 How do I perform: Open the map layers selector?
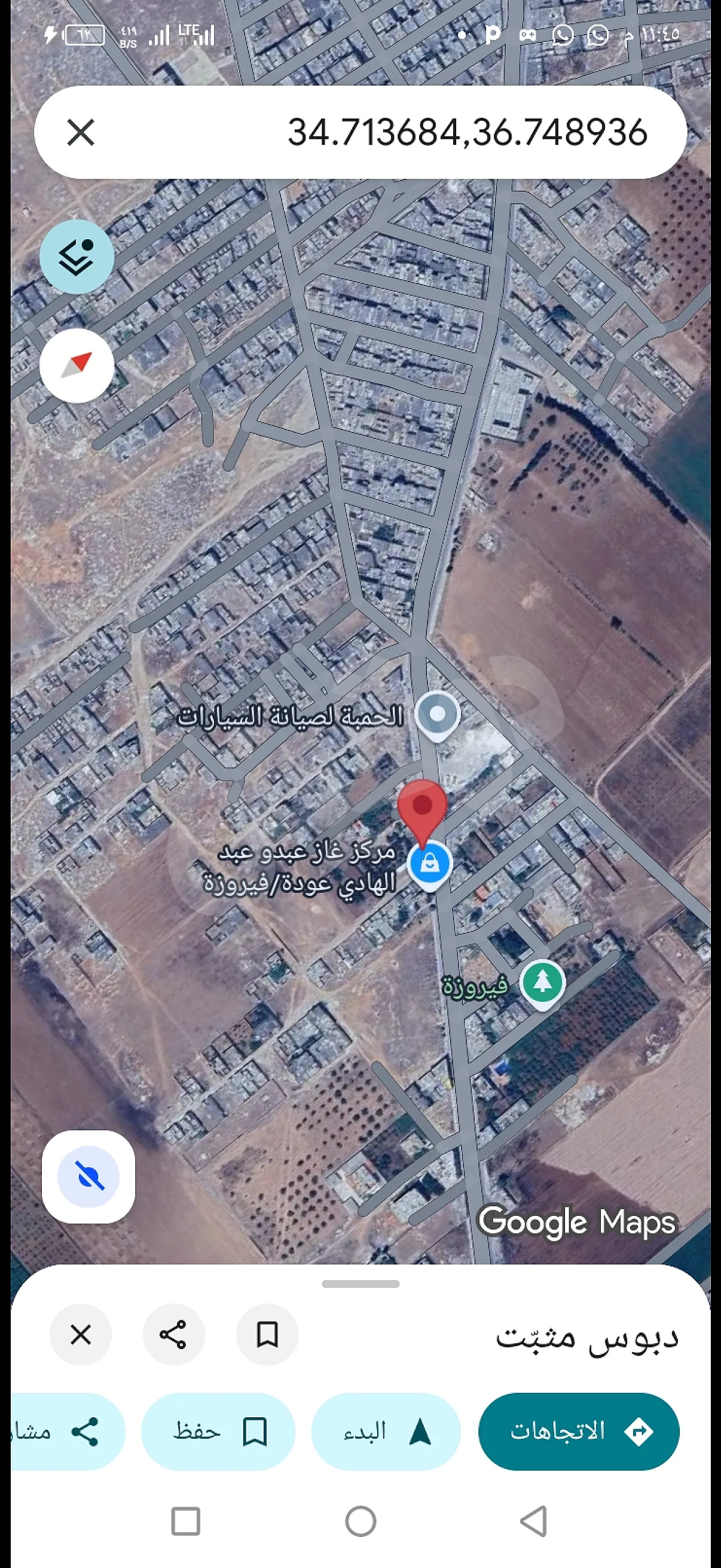[x=77, y=257]
